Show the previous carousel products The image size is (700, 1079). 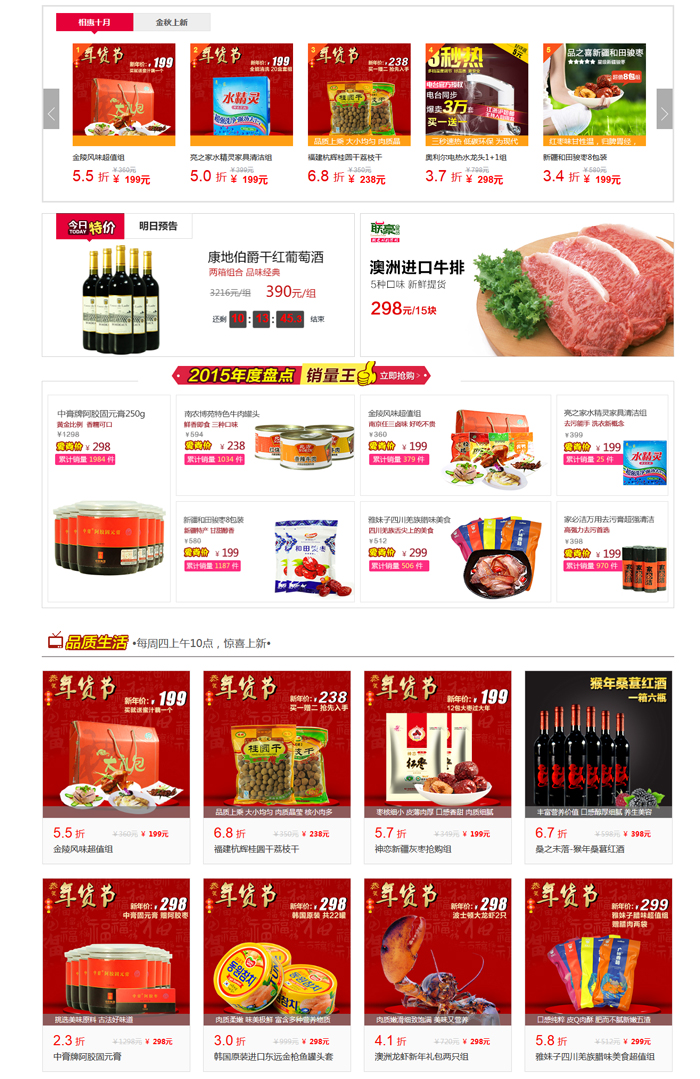coord(51,109)
